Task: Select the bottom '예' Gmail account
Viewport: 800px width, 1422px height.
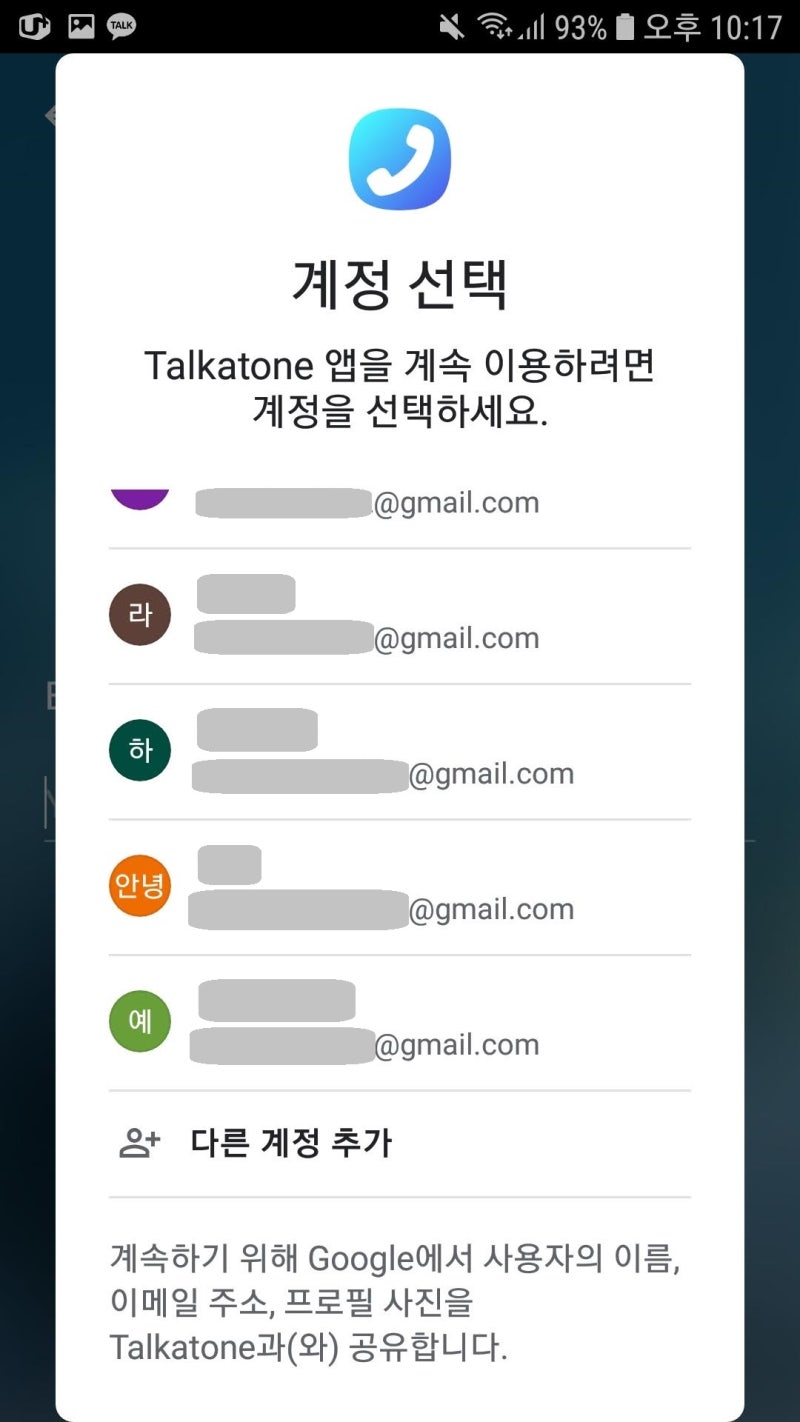Action: [400, 1022]
